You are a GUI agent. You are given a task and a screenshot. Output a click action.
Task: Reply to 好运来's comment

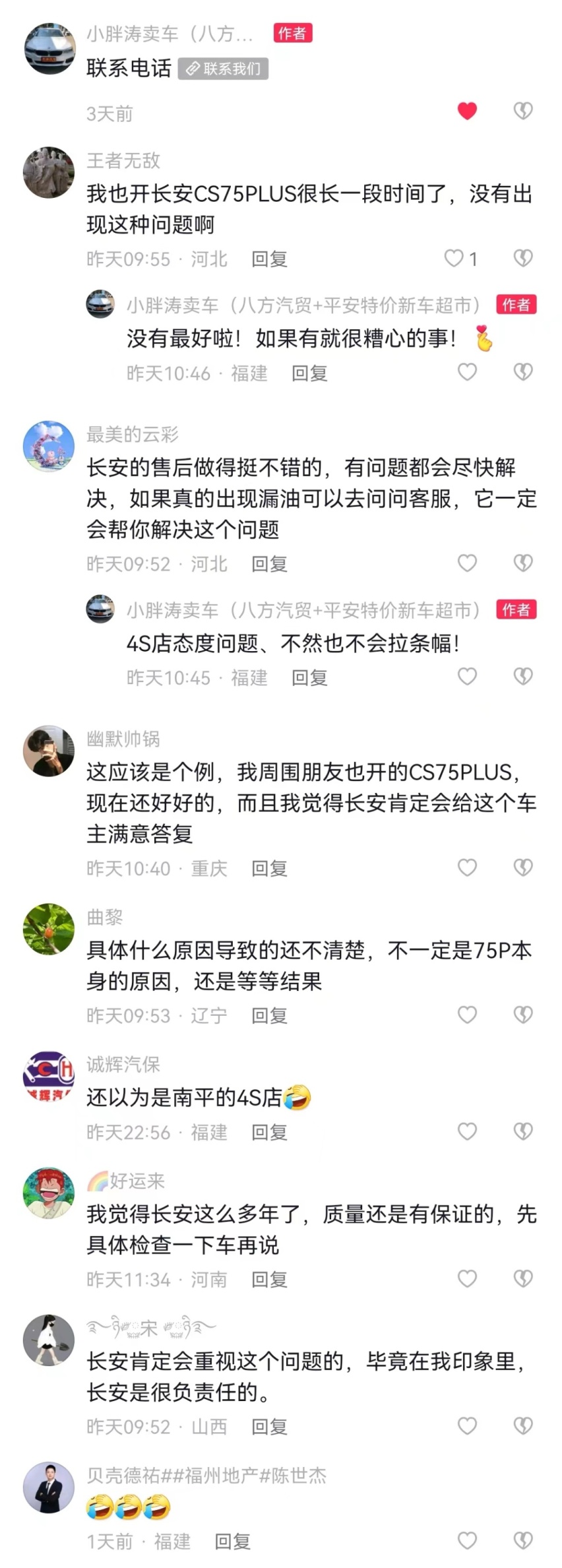point(269,1280)
